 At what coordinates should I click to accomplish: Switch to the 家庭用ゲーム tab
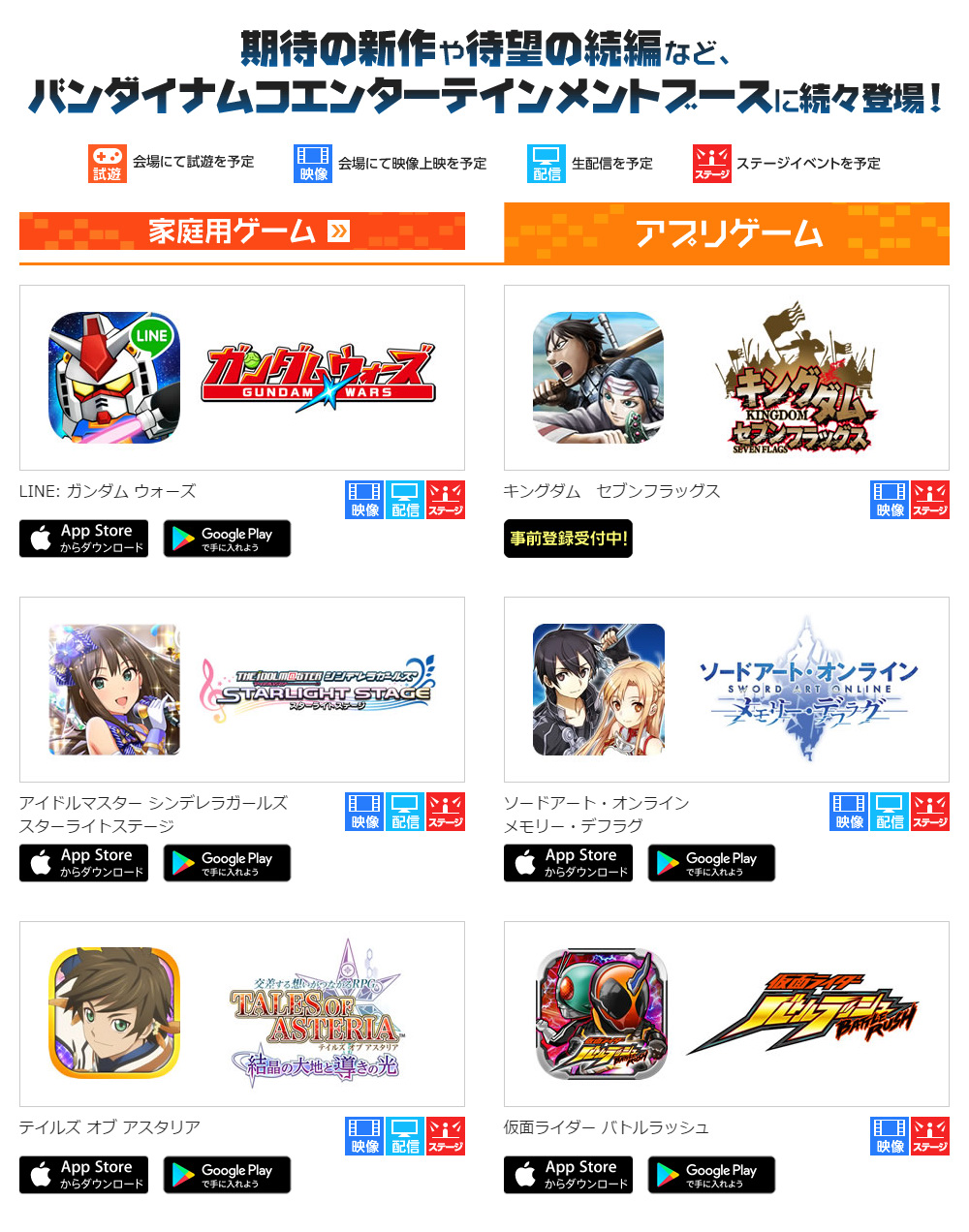pos(242,231)
